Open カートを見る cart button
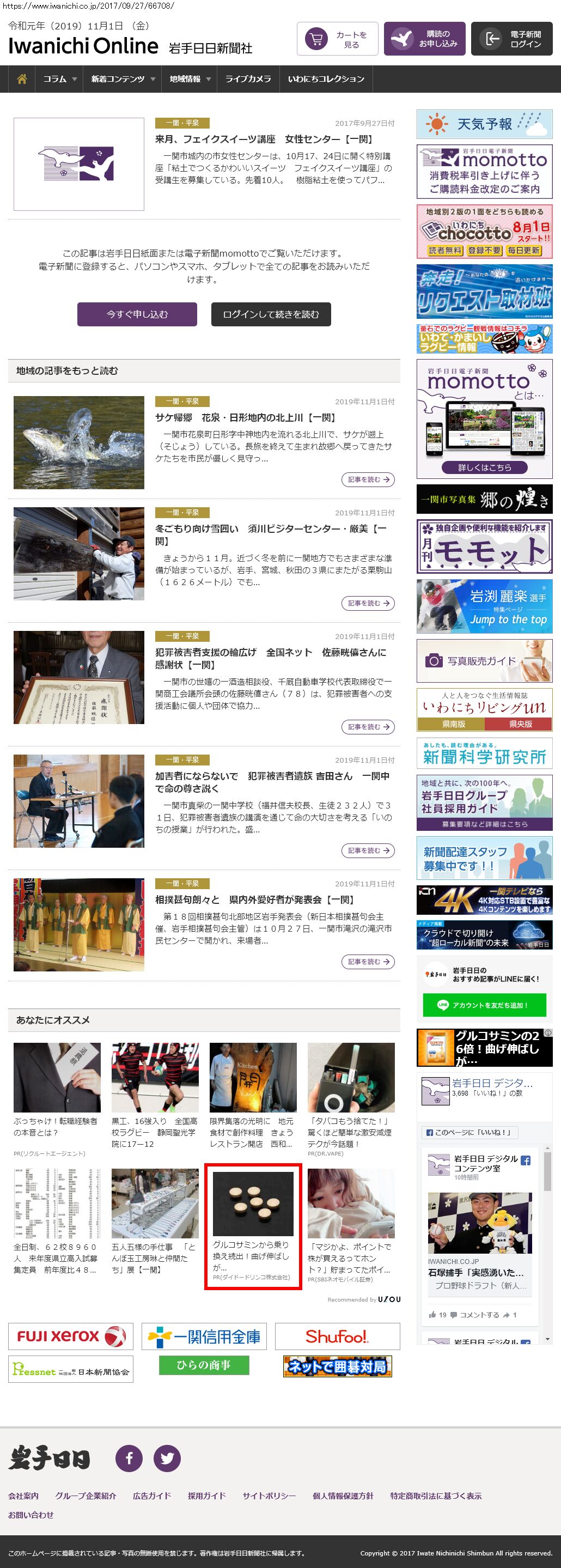This screenshot has width=561, height=1568. (x=338, y=40)
